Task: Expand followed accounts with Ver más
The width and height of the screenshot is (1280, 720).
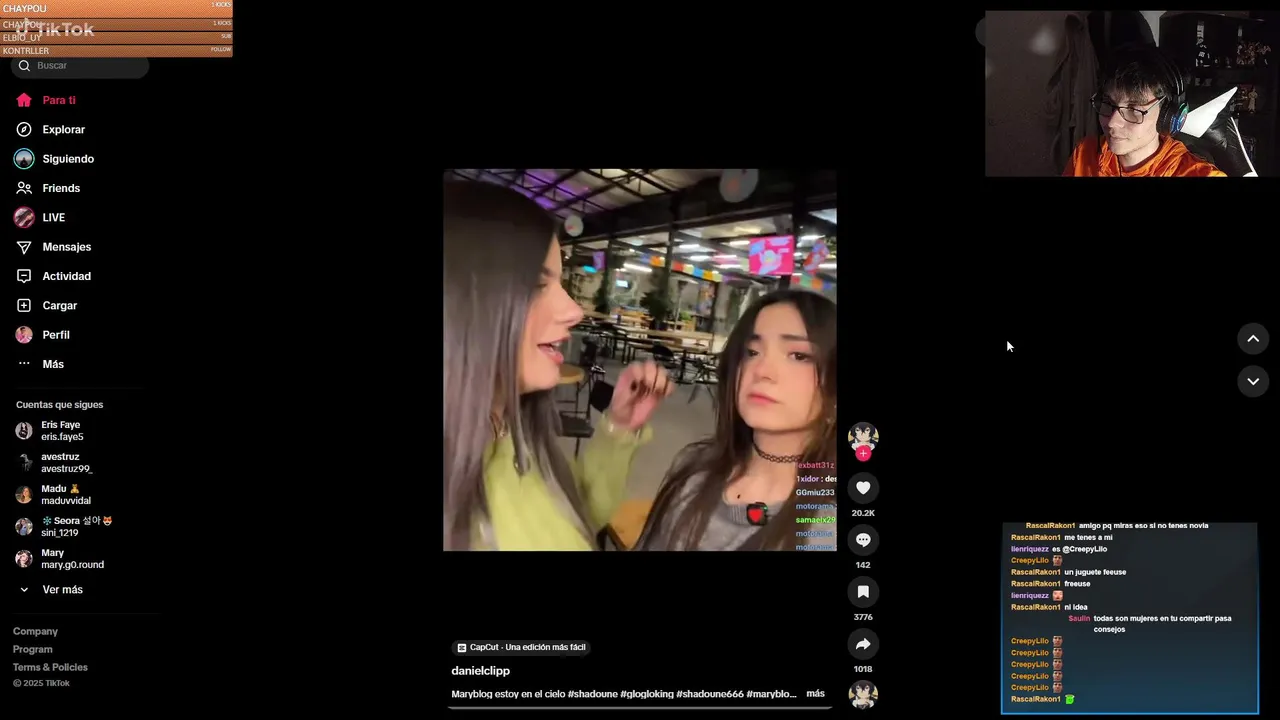Action: 62,590
